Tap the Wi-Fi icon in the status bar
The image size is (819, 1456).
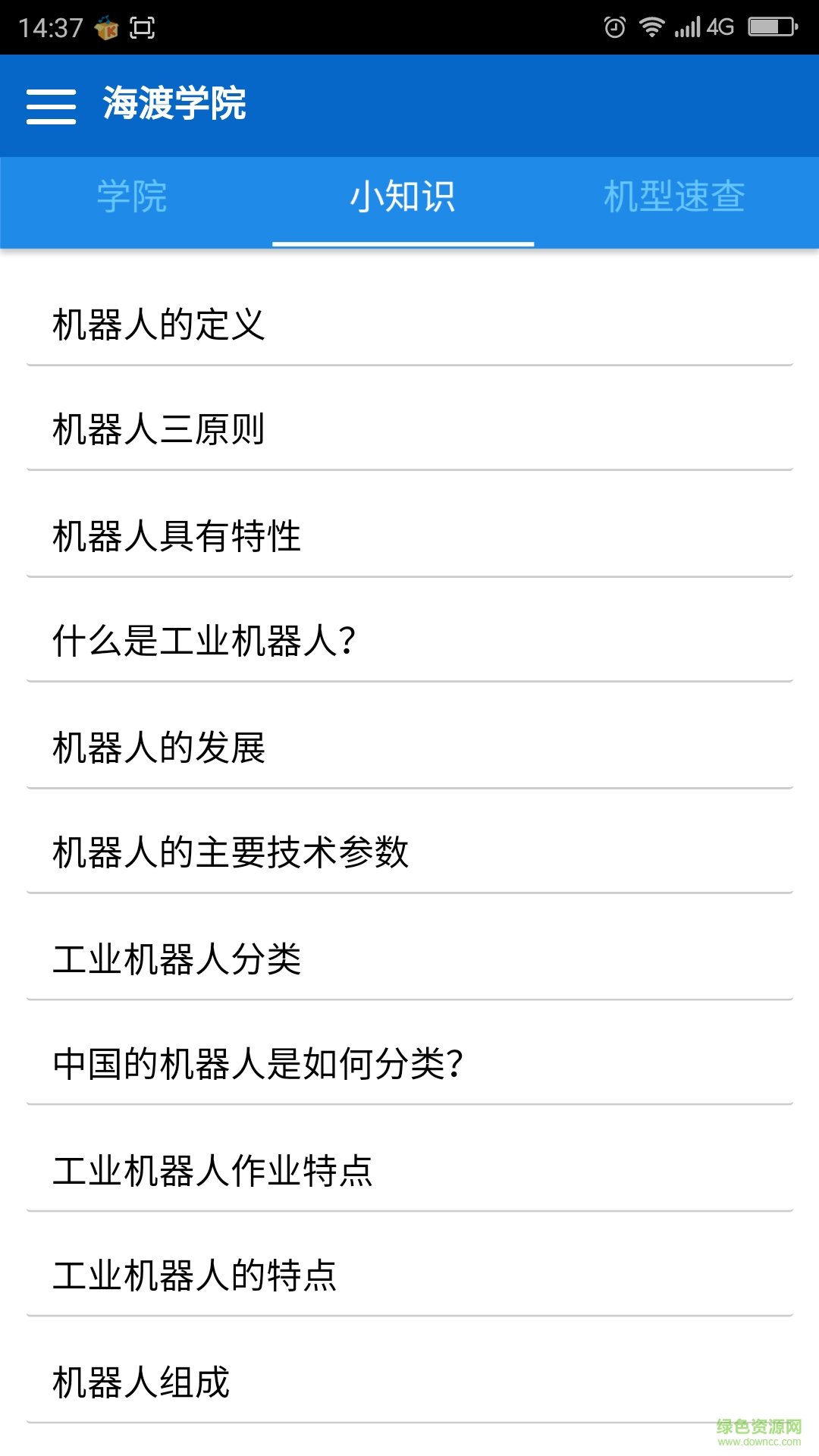coord(652,25)
